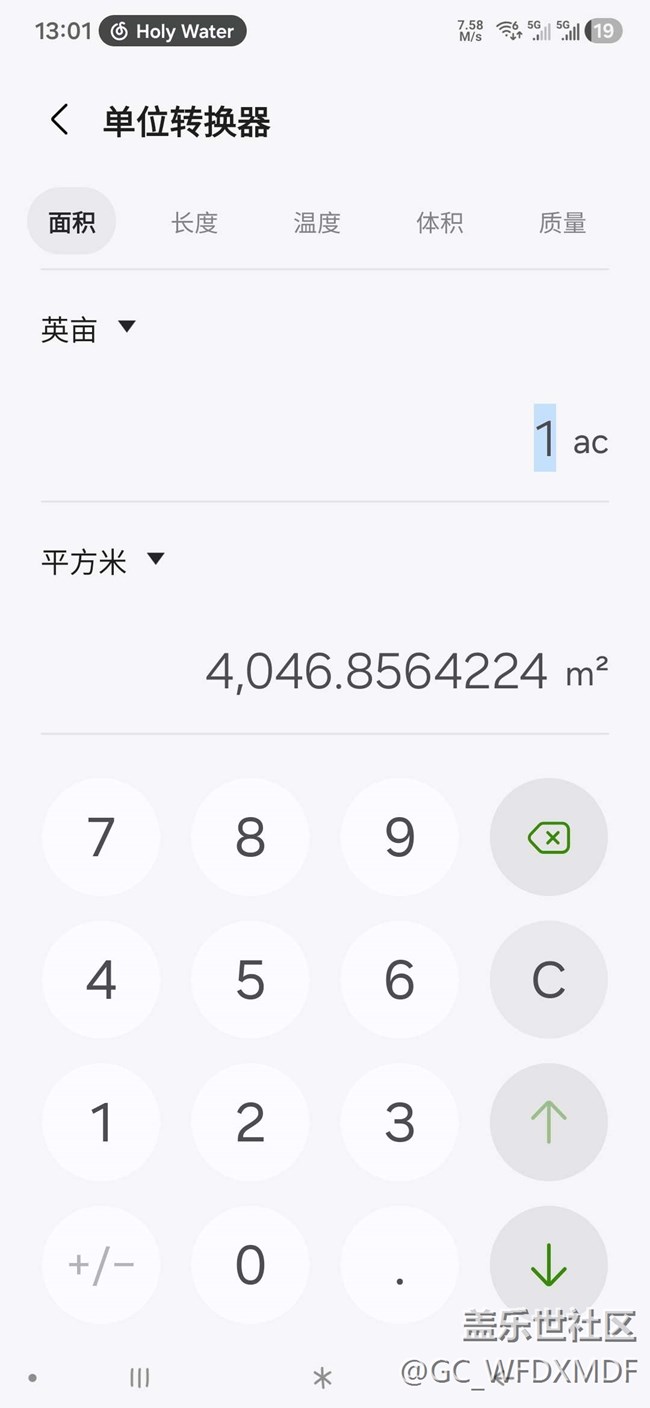This screenshot has width=650, height=1408.
Task: Switch to the 温度 tab
Action: point(317,222)
